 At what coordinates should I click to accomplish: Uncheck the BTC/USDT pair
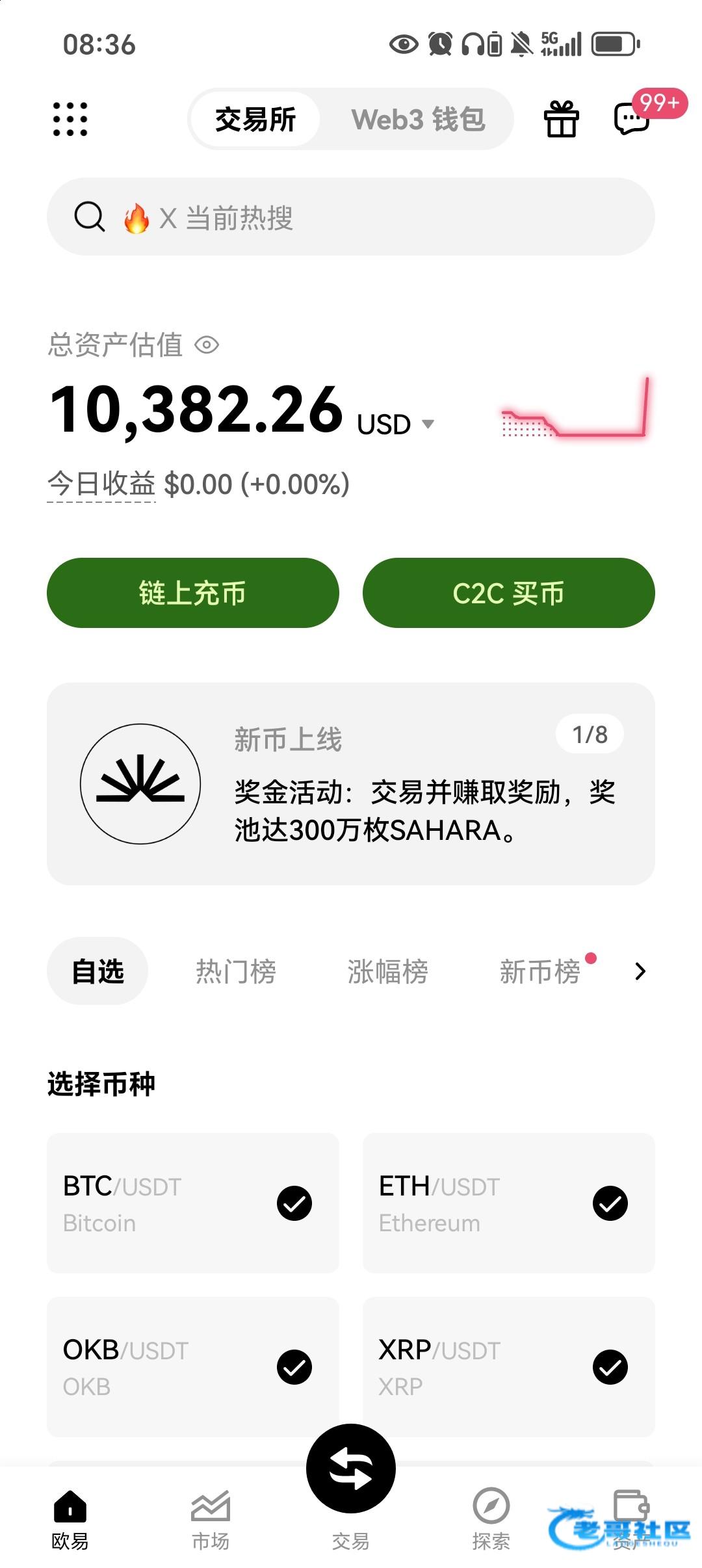tap(294, 1203)
